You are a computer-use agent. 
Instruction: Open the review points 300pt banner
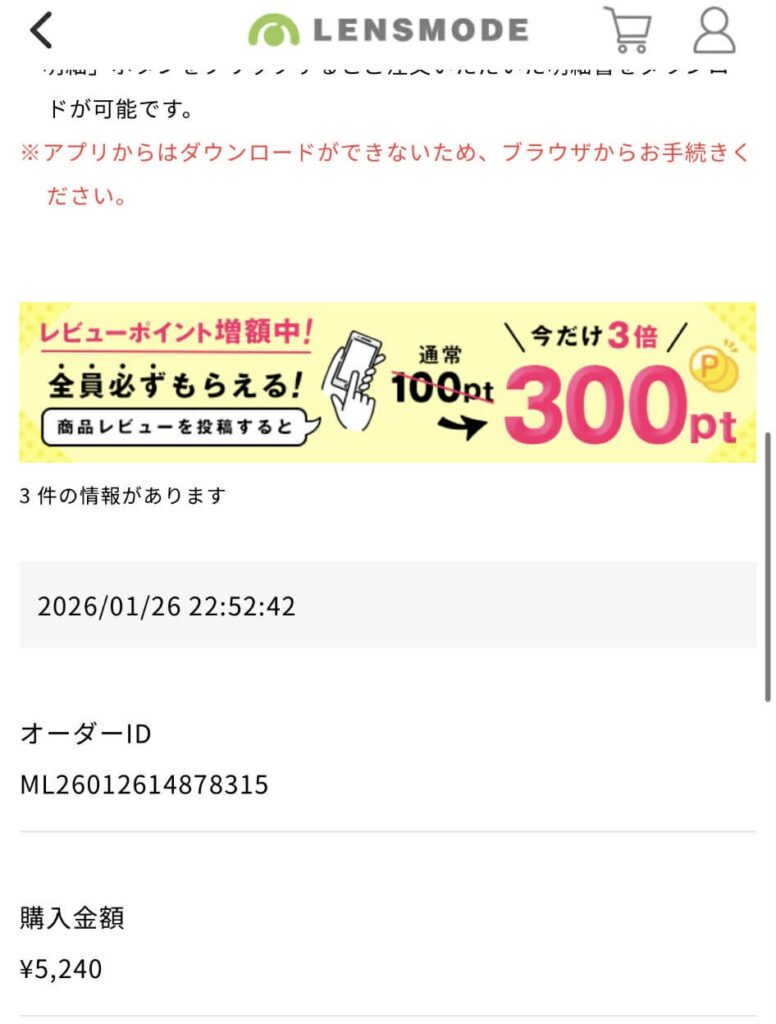click(x=387, y=382)
